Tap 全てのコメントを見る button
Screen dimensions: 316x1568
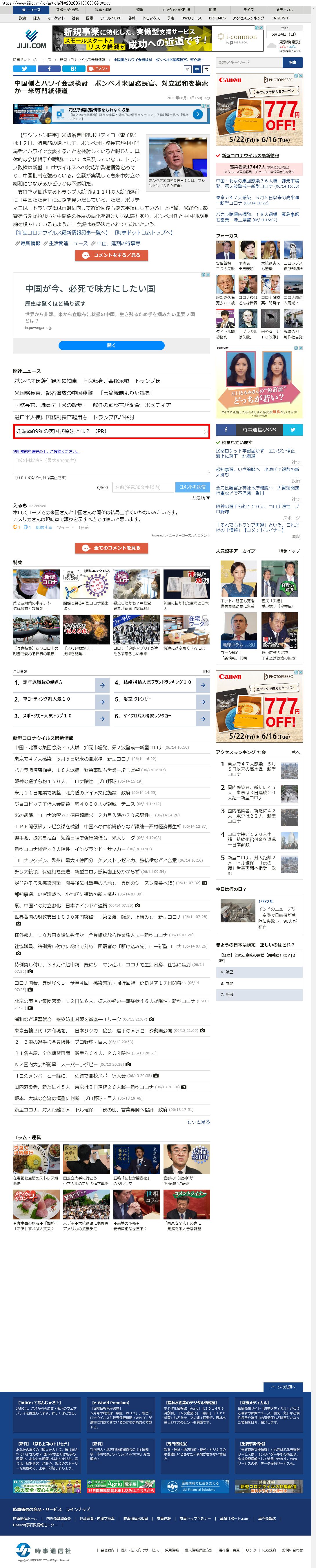pyautogui.click(x=111, y=548)
